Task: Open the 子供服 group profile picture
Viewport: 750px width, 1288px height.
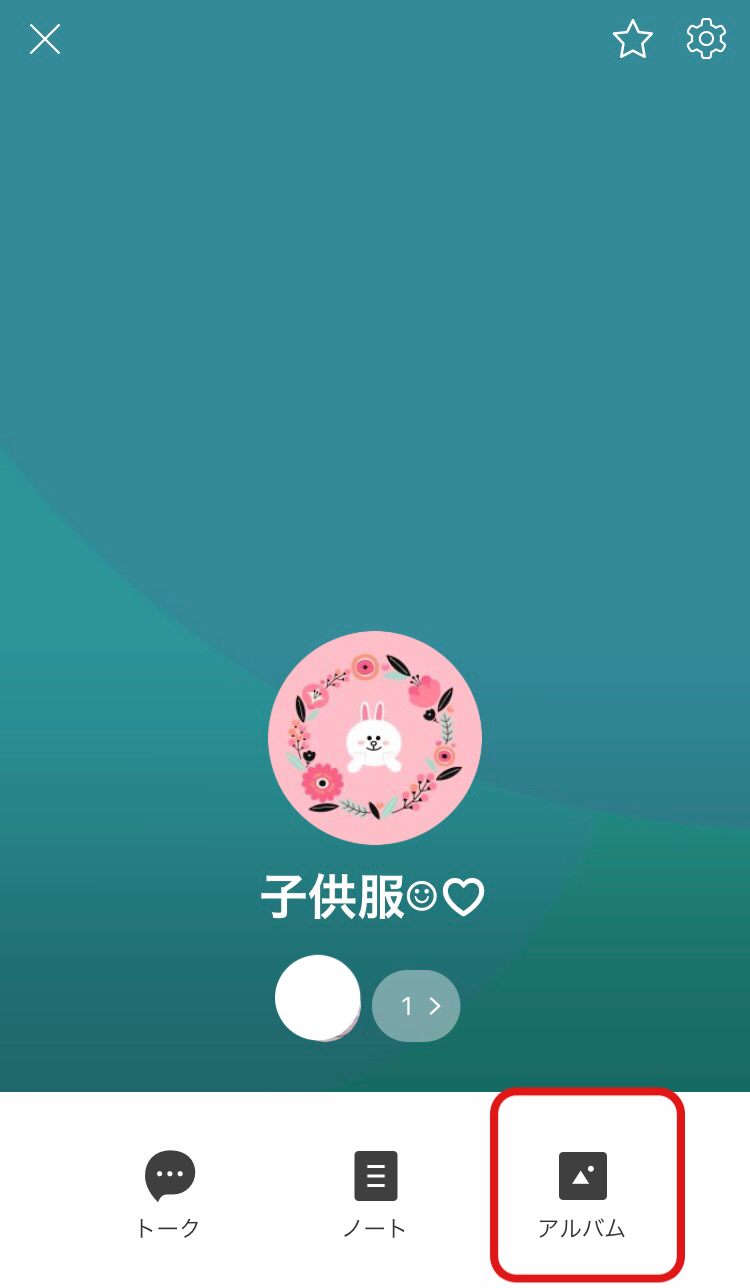Action: tap(375, 737)
